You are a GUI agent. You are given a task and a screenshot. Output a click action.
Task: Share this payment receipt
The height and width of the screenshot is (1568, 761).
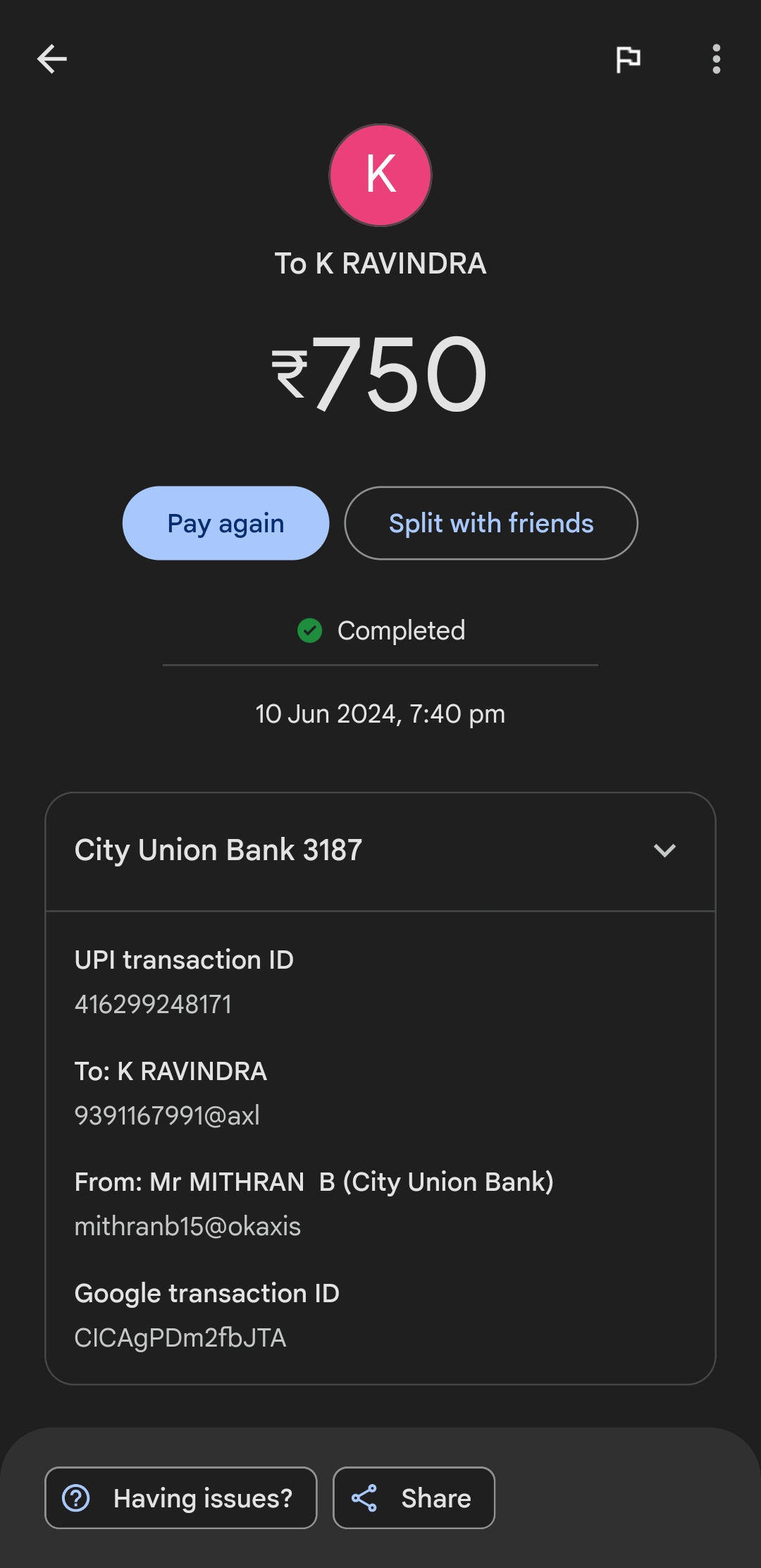click(x=414, y=1497)
